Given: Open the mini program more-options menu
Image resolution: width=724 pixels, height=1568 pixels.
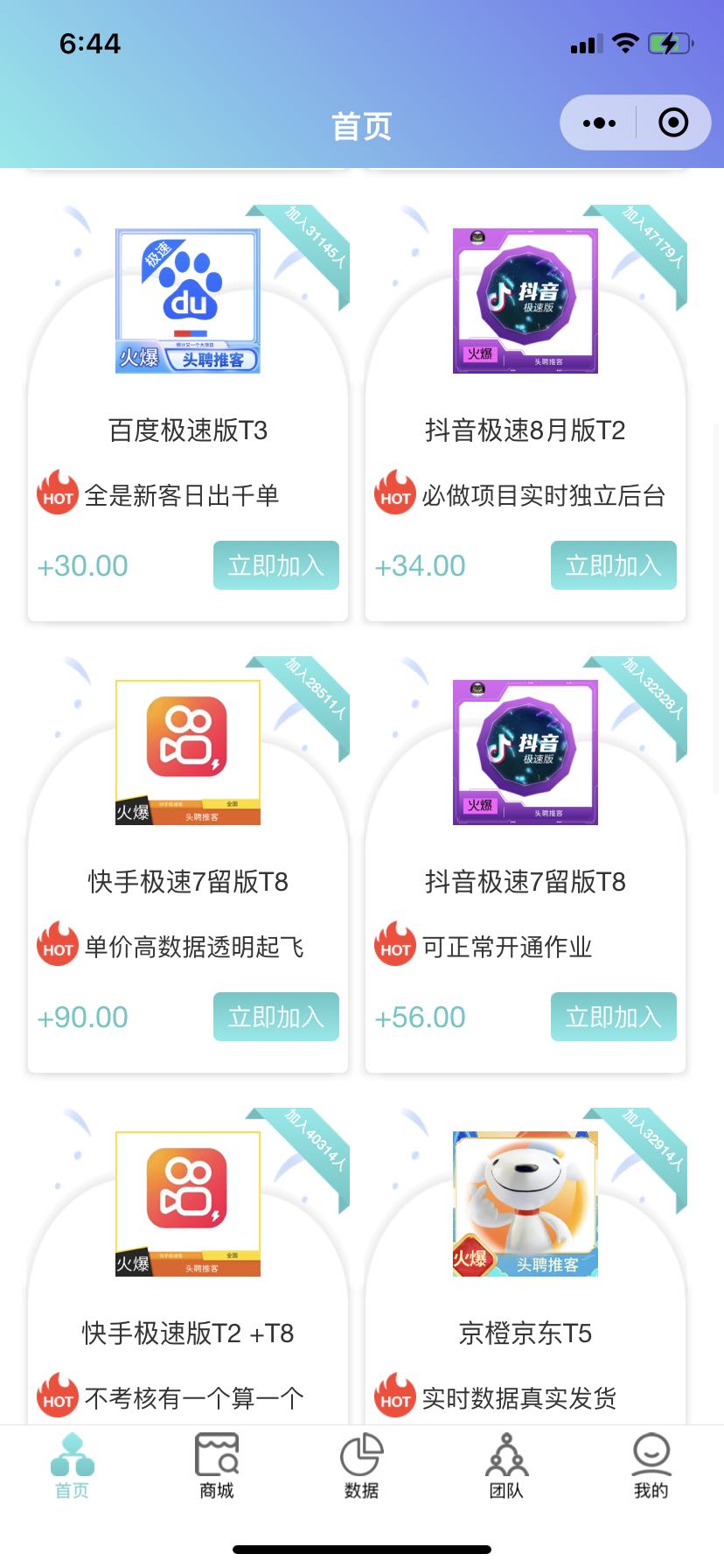Looking at the screenshot, I should pos(599,123).
